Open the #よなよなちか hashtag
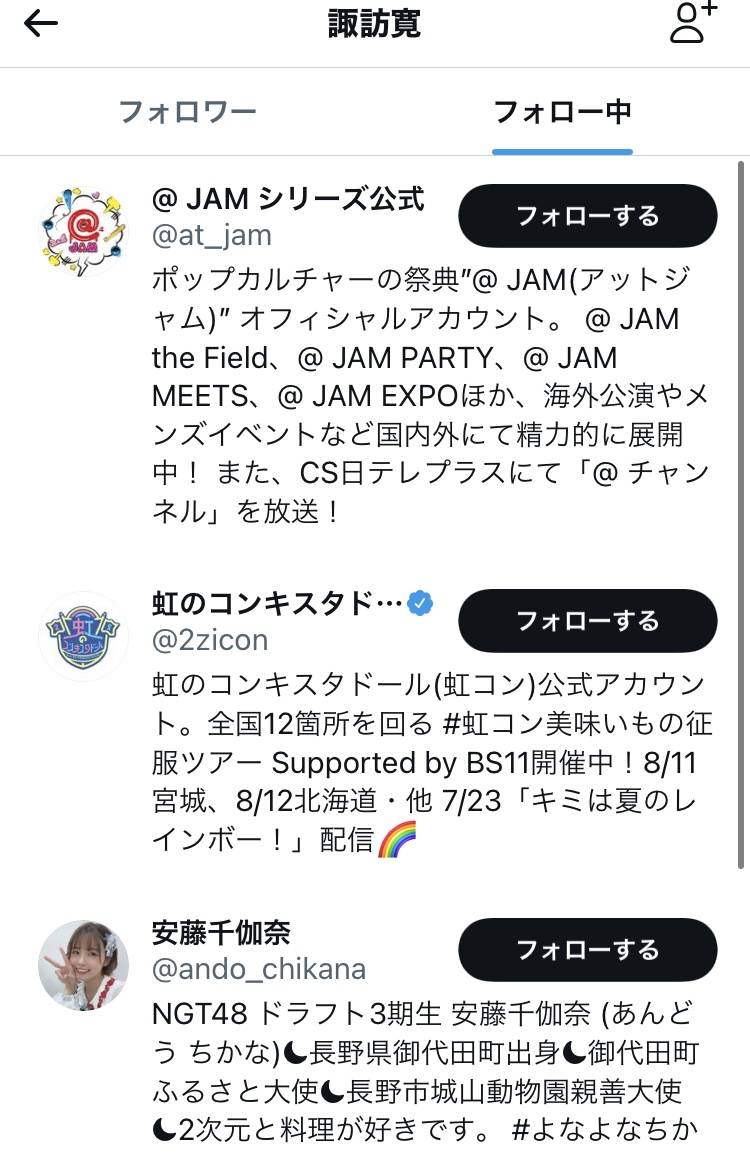Viewport: 750px width, 1155px height. [605, 1130]
